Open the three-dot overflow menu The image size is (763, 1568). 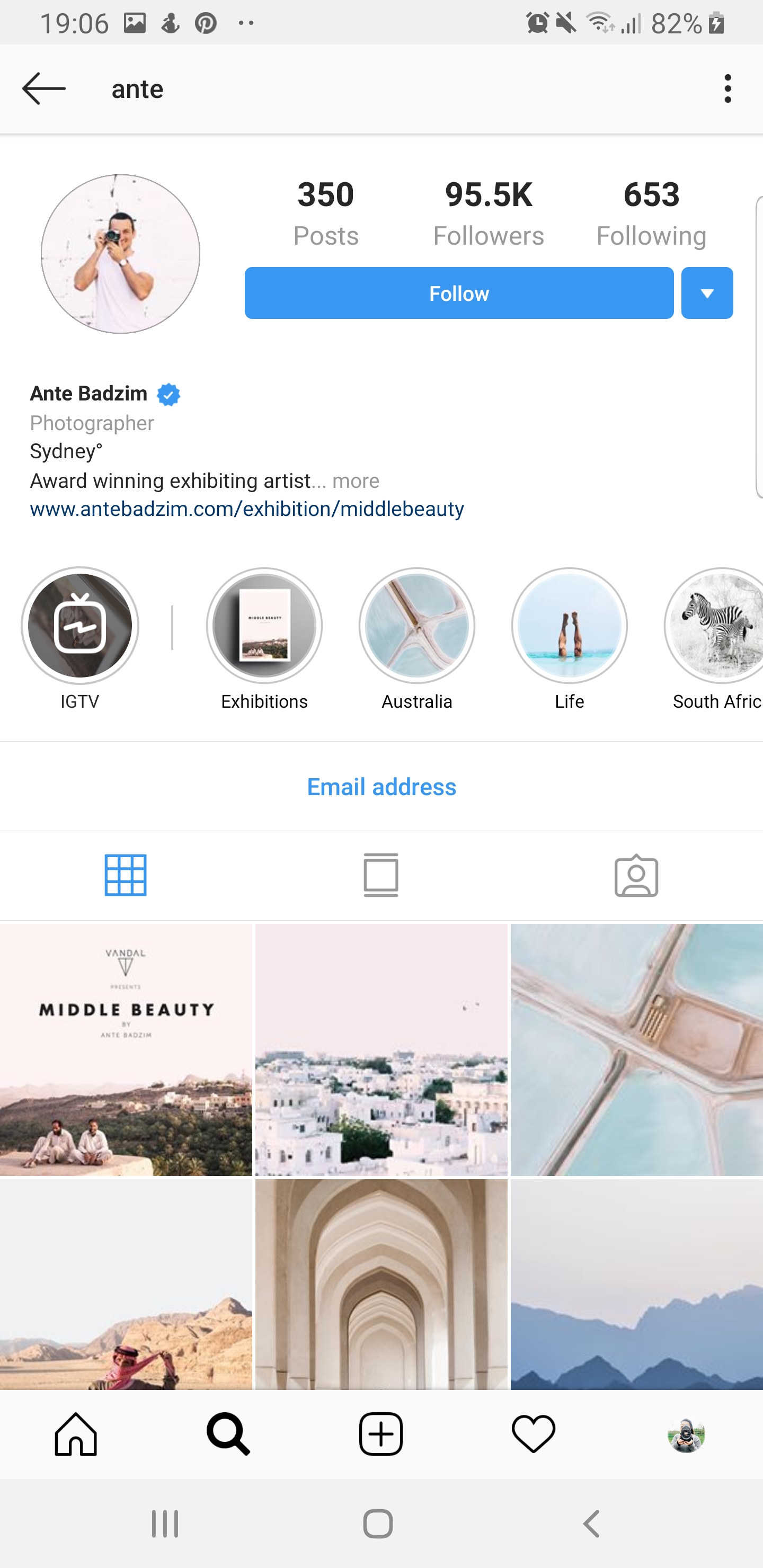[727, 89]
